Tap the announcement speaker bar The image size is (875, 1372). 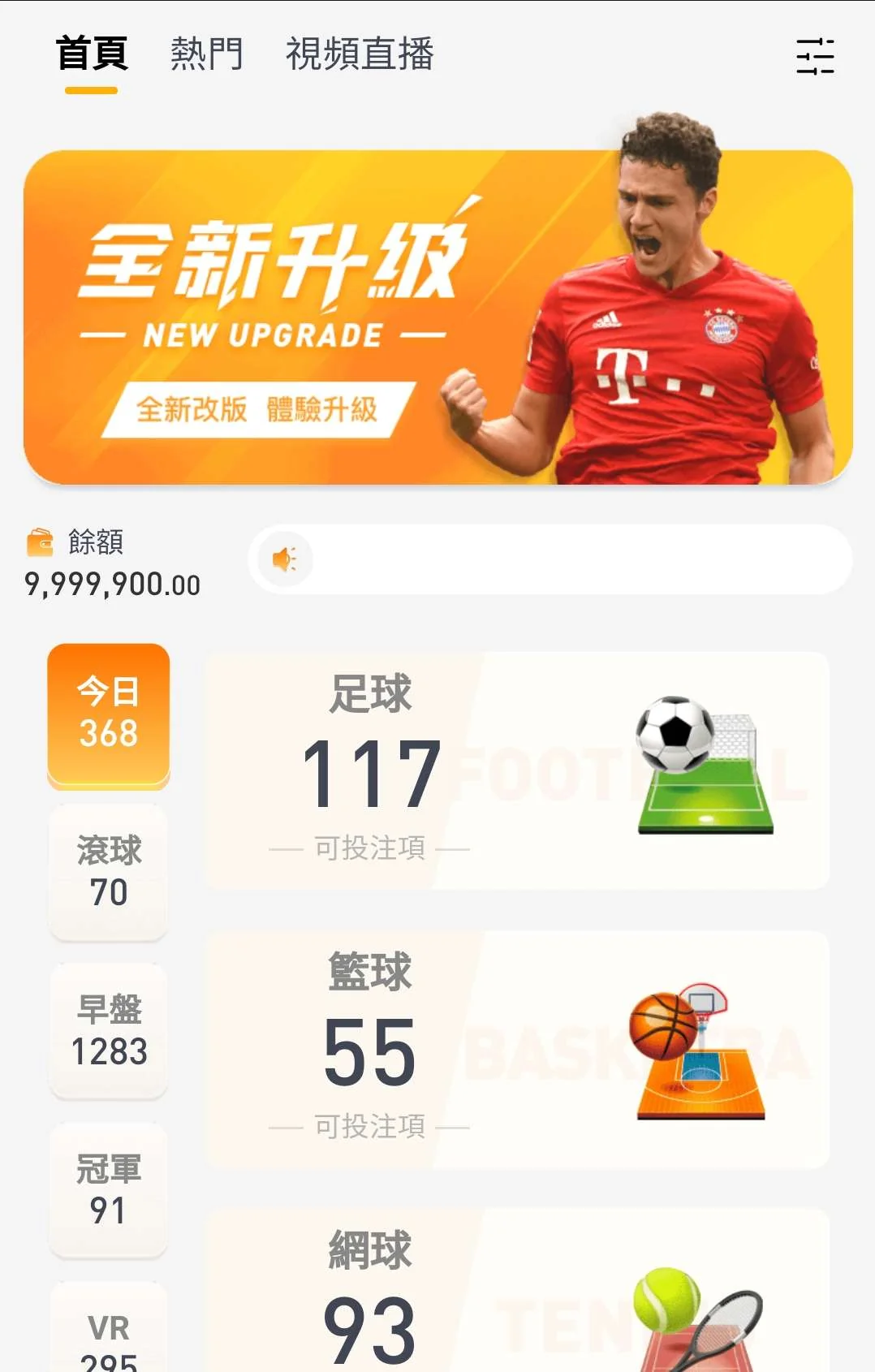click(x=550, y=559)
